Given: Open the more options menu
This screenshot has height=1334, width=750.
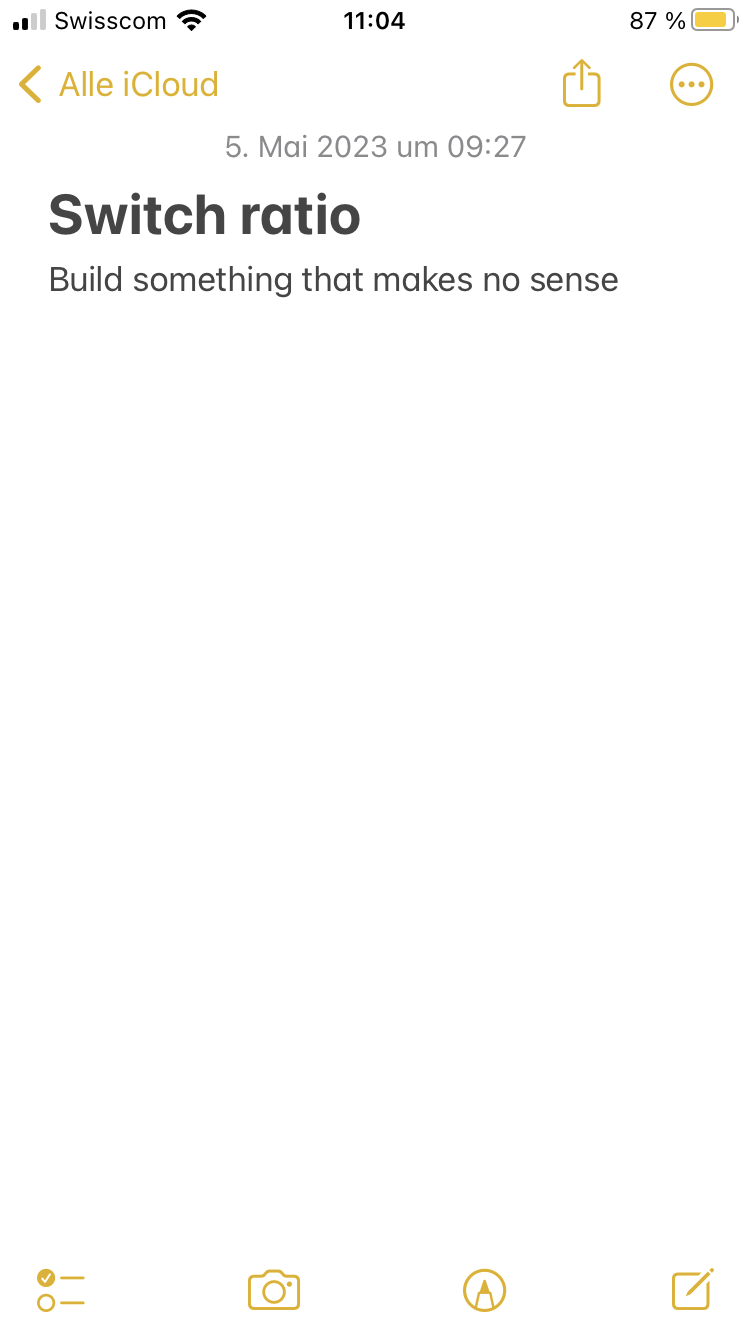Looking at the screenshot, I should (691, 85).
